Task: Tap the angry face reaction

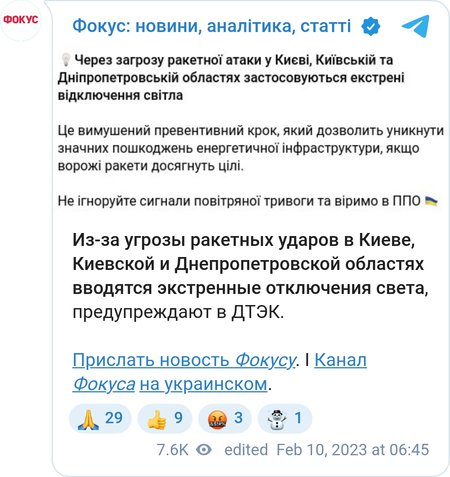Action: [x=225, y=419]
